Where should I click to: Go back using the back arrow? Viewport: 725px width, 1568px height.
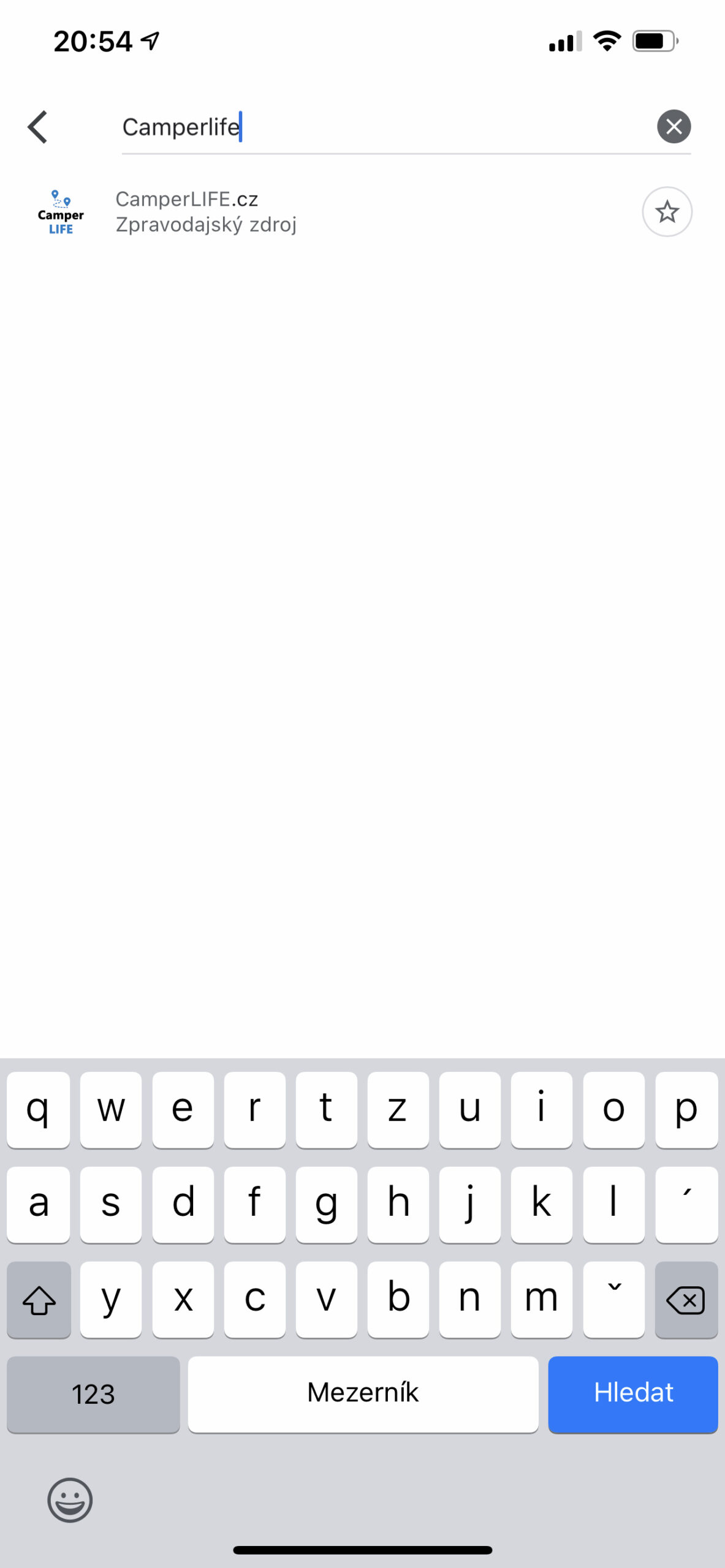pyautogui.click(x=37, y=127)
